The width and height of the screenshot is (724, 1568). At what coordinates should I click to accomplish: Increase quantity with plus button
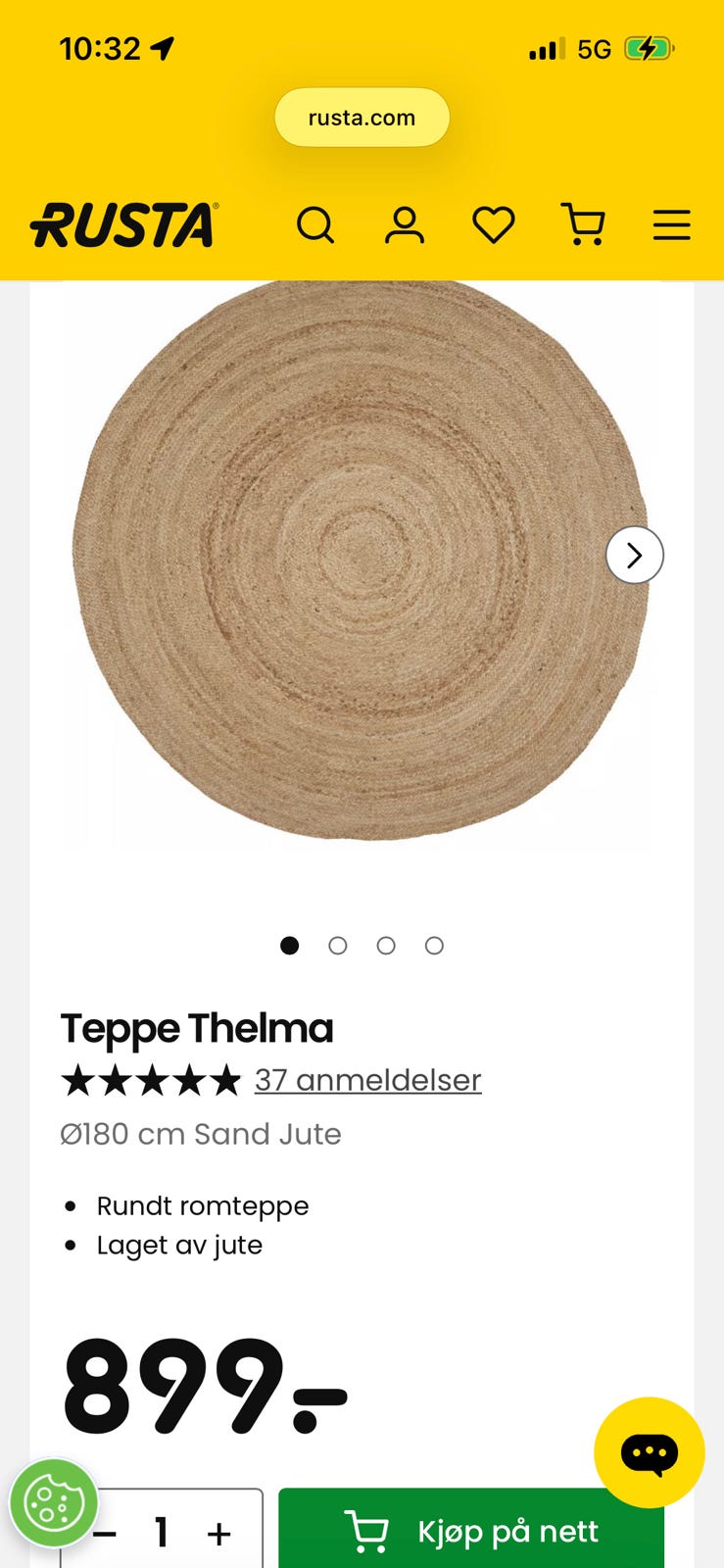tap(219, 1534)
